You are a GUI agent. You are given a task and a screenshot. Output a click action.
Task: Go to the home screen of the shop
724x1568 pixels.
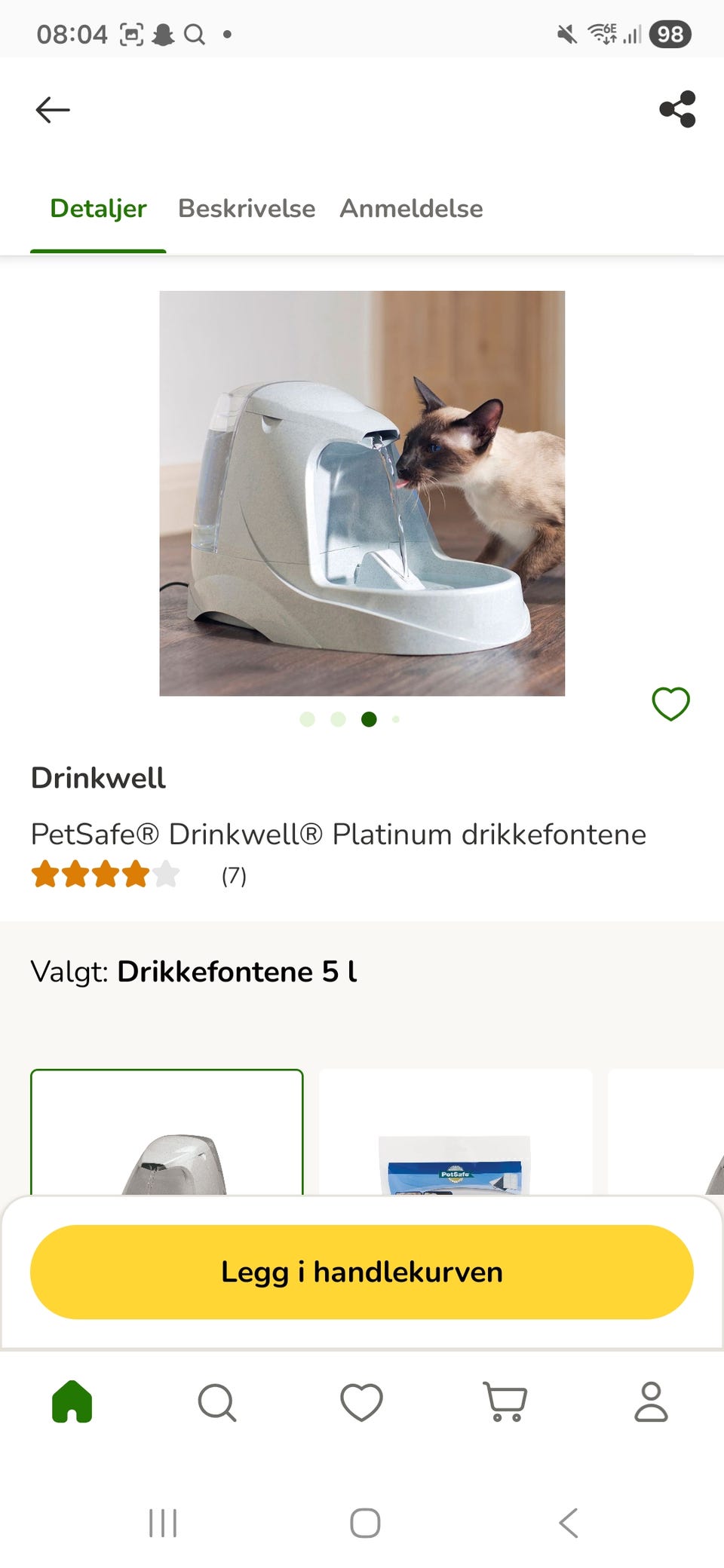click(x=72, y=1402)
